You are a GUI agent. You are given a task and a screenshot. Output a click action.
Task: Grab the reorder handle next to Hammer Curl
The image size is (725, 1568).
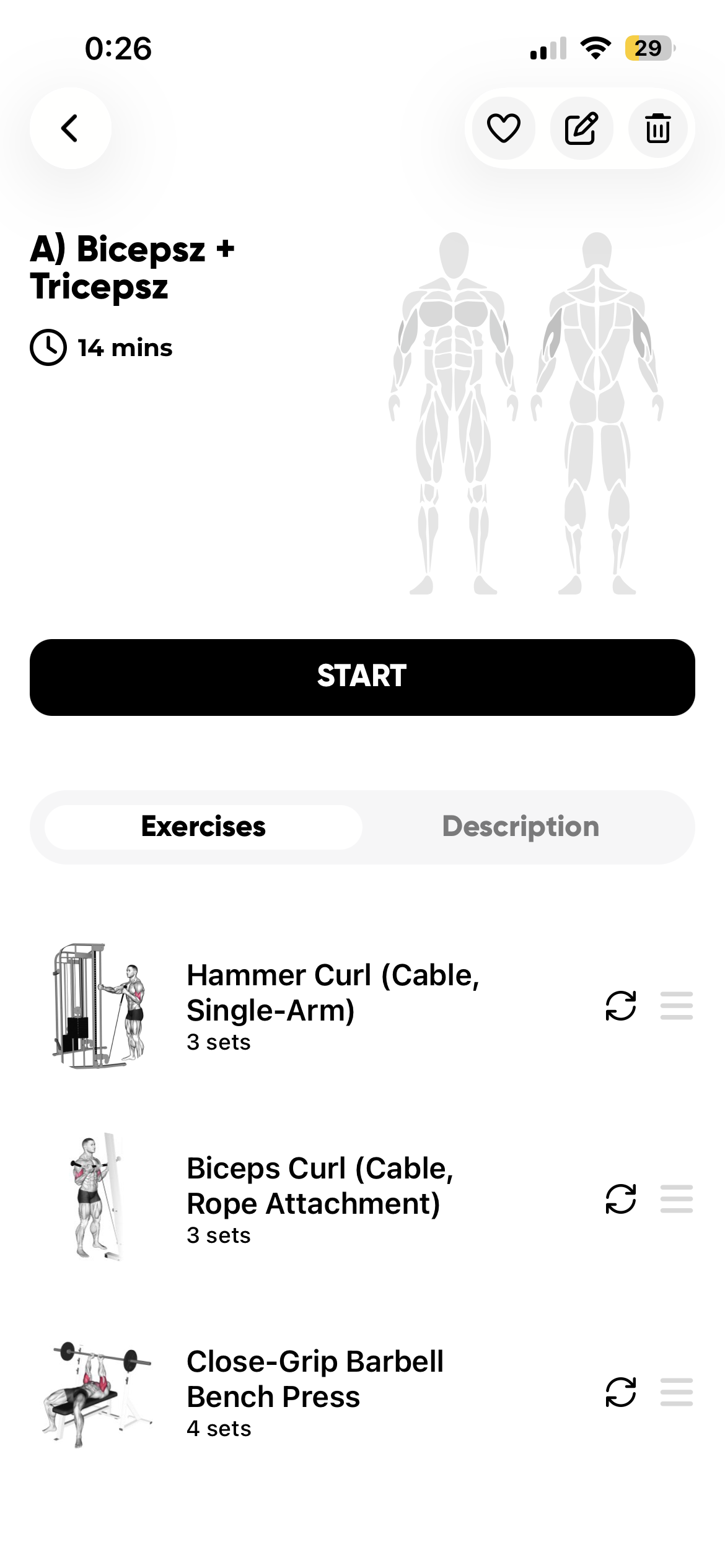[677, 1006]
